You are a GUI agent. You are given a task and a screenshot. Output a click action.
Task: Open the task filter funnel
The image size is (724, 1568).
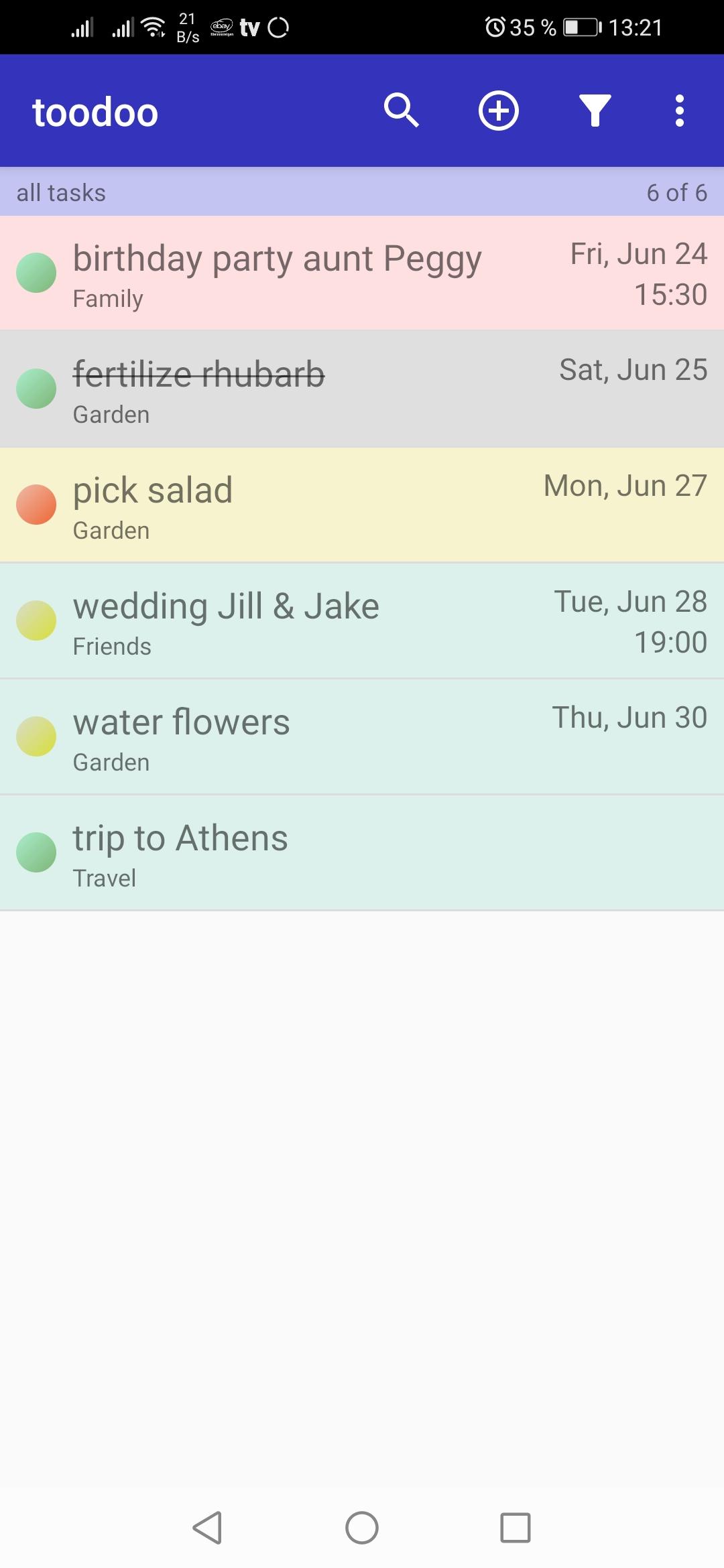point(595,111)
